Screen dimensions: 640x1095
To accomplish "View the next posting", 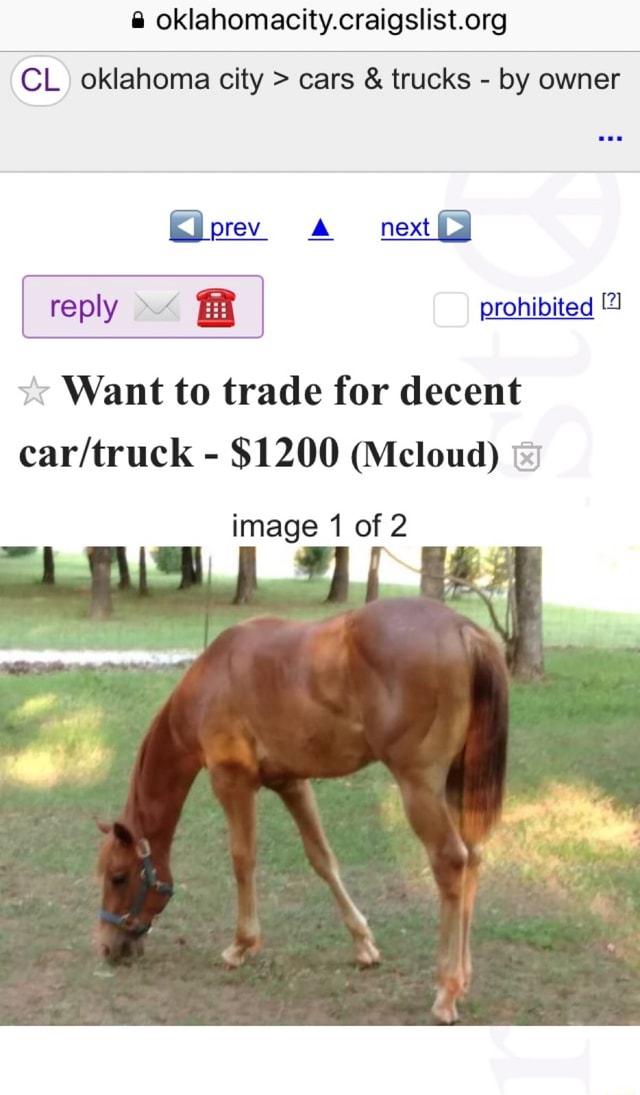I will 424,228.
